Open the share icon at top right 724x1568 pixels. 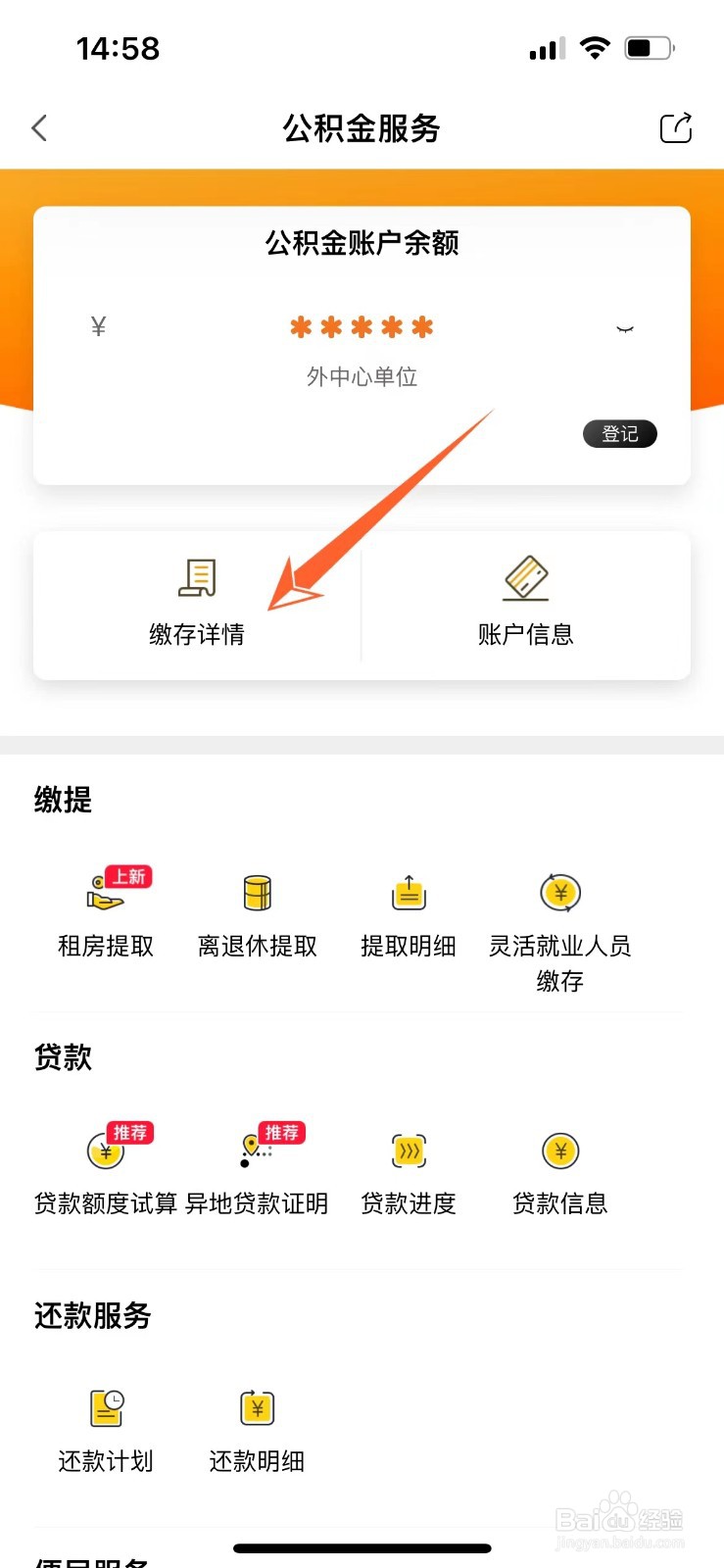tap(676, 128)
